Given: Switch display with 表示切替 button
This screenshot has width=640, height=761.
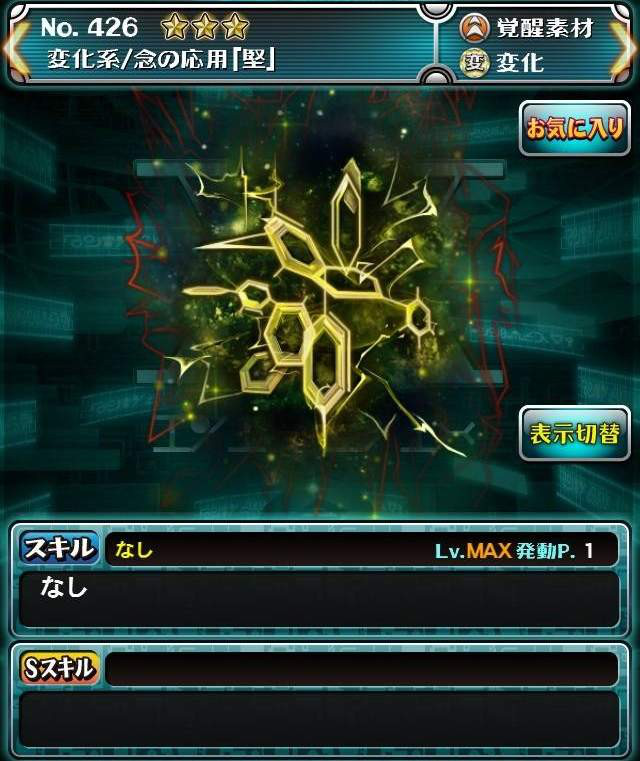Looking at the screenshot, I should pos(574,434).
